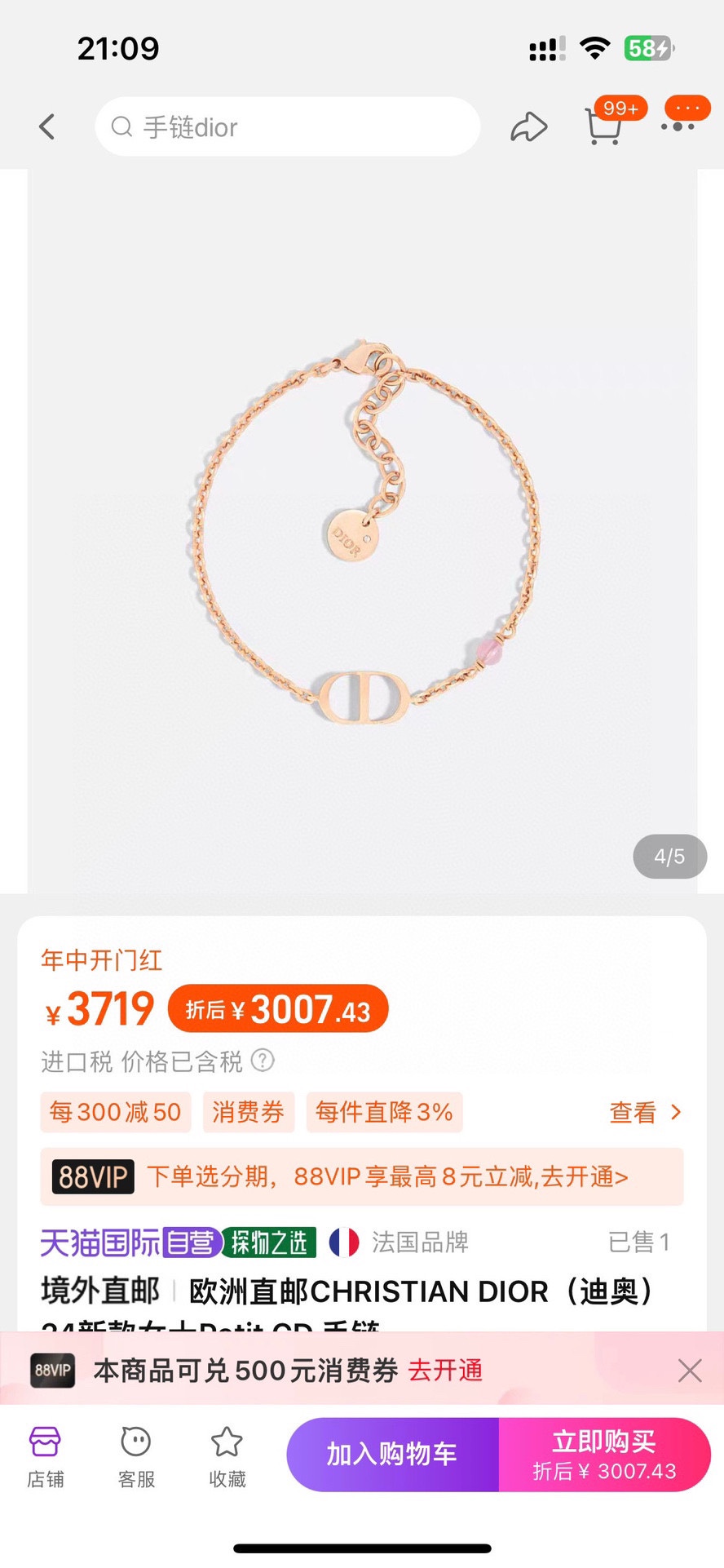Add this item to 收藏 favorites
The image size is (724, 1568).
[227, 1457]
